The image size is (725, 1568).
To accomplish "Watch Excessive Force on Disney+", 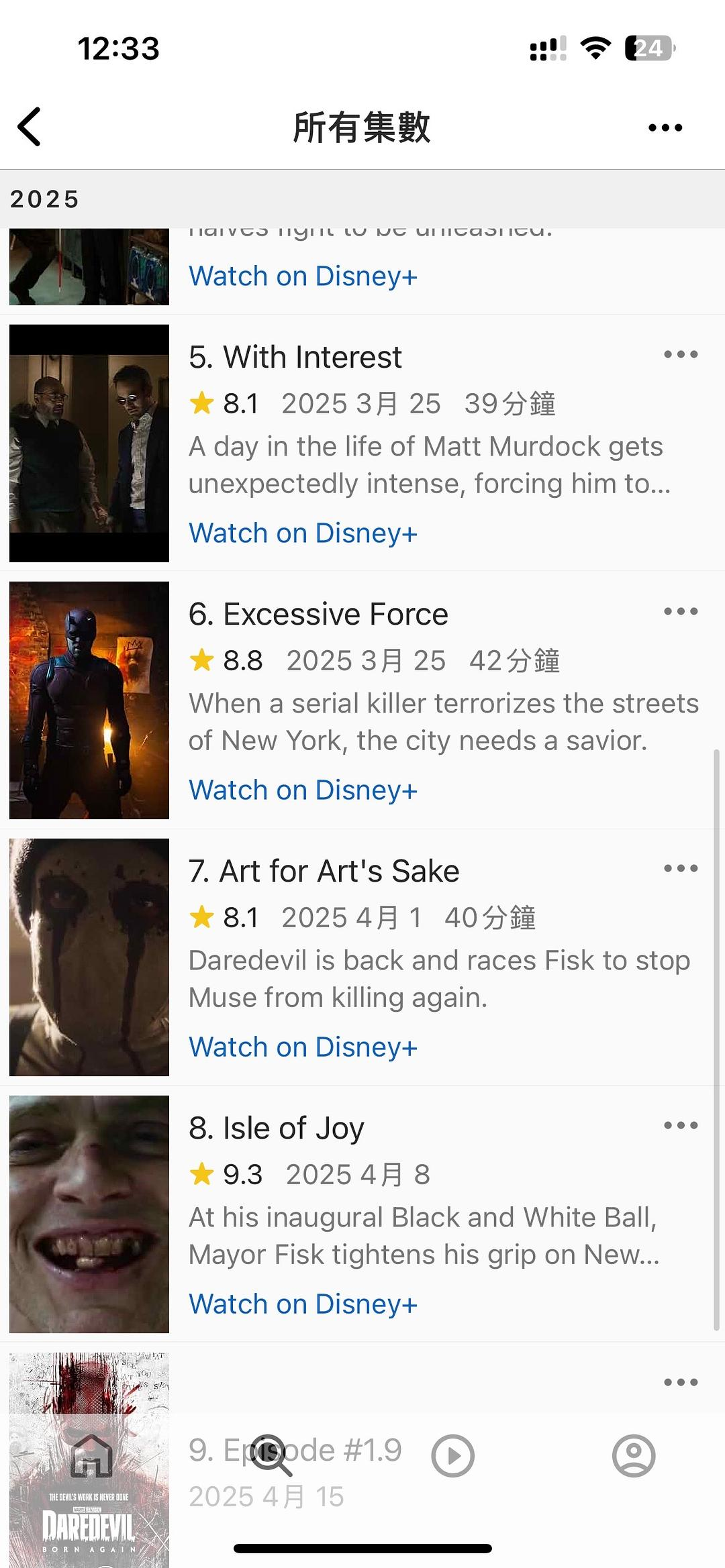I will [303, 790].
